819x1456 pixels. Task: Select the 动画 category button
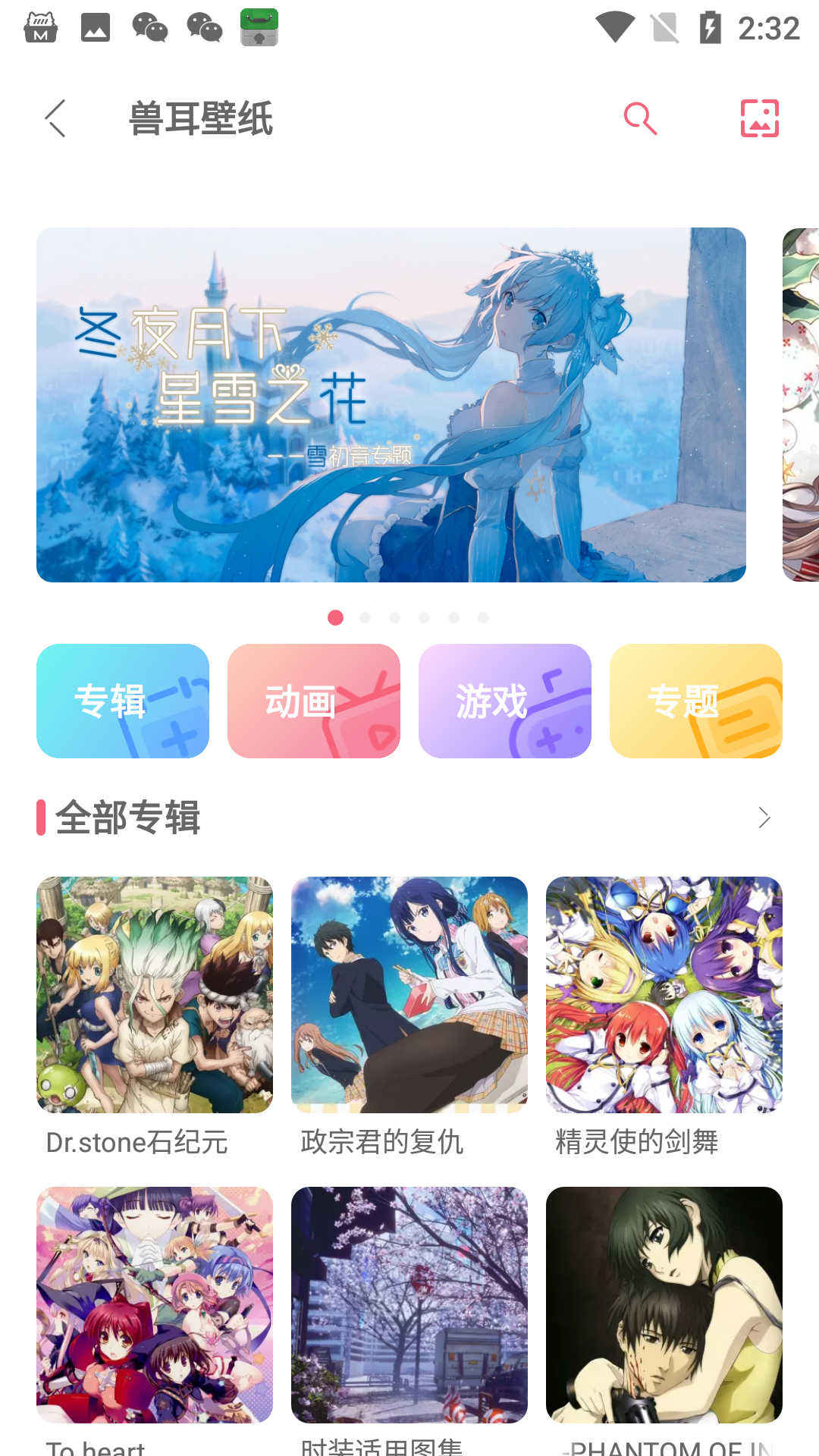[x=314, y=701]
